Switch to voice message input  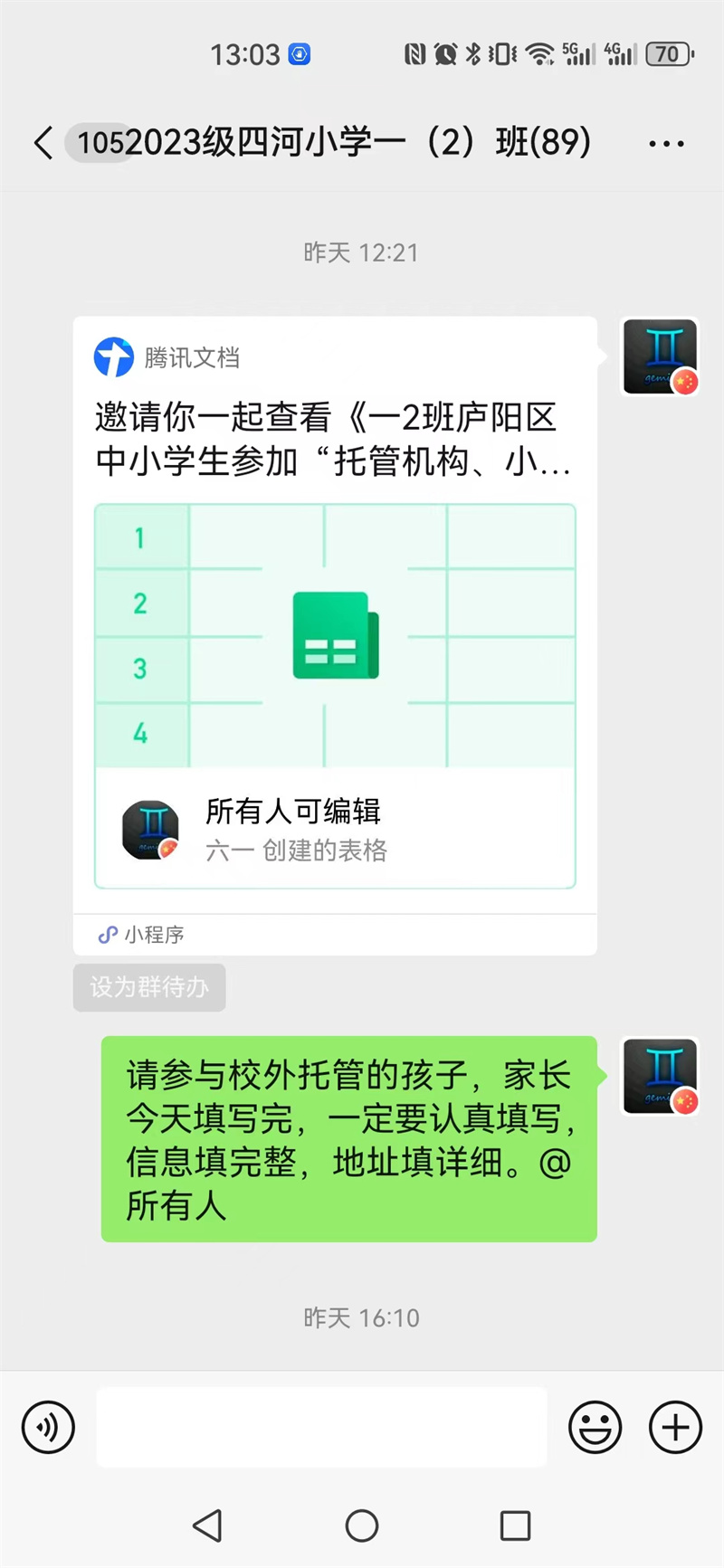48,1427
